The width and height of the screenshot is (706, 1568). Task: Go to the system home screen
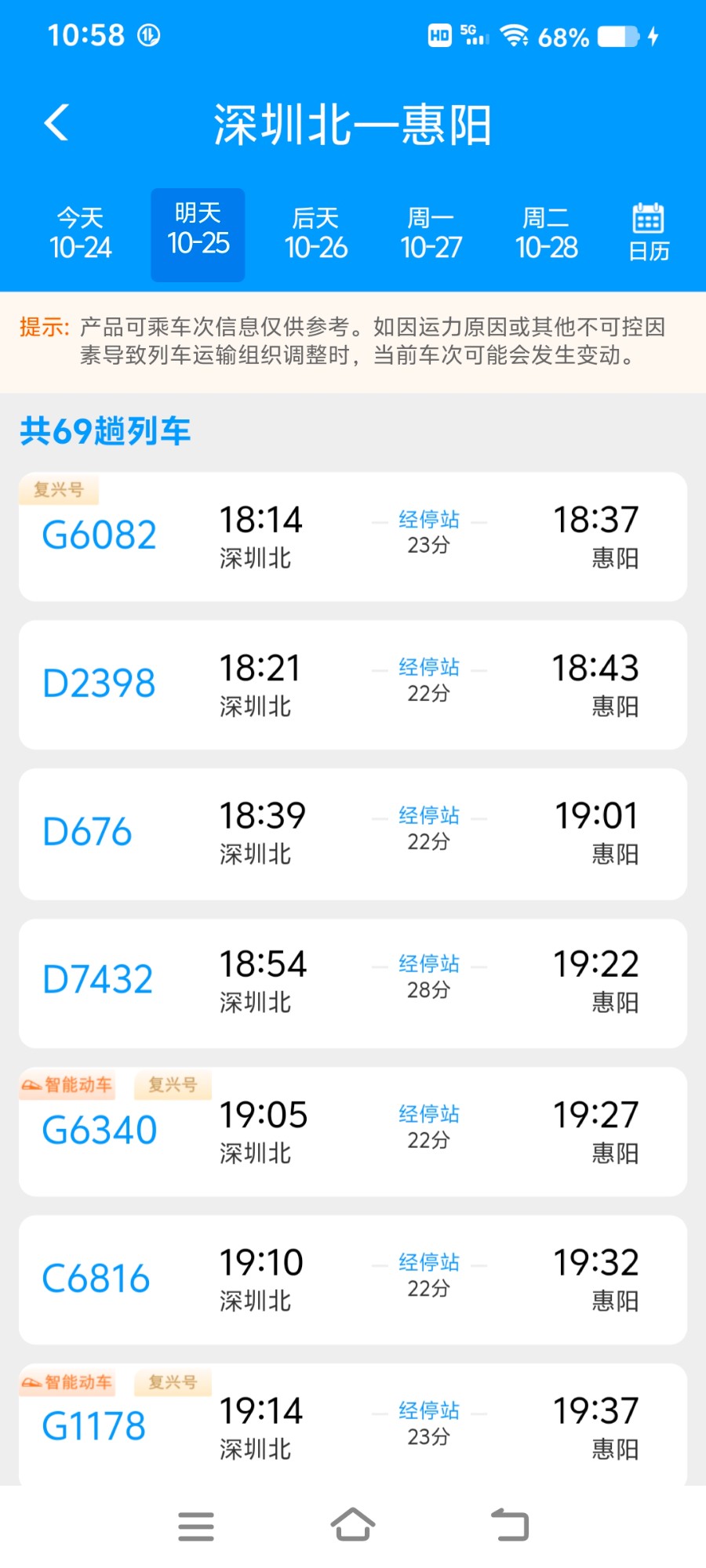click(353, 1526)
